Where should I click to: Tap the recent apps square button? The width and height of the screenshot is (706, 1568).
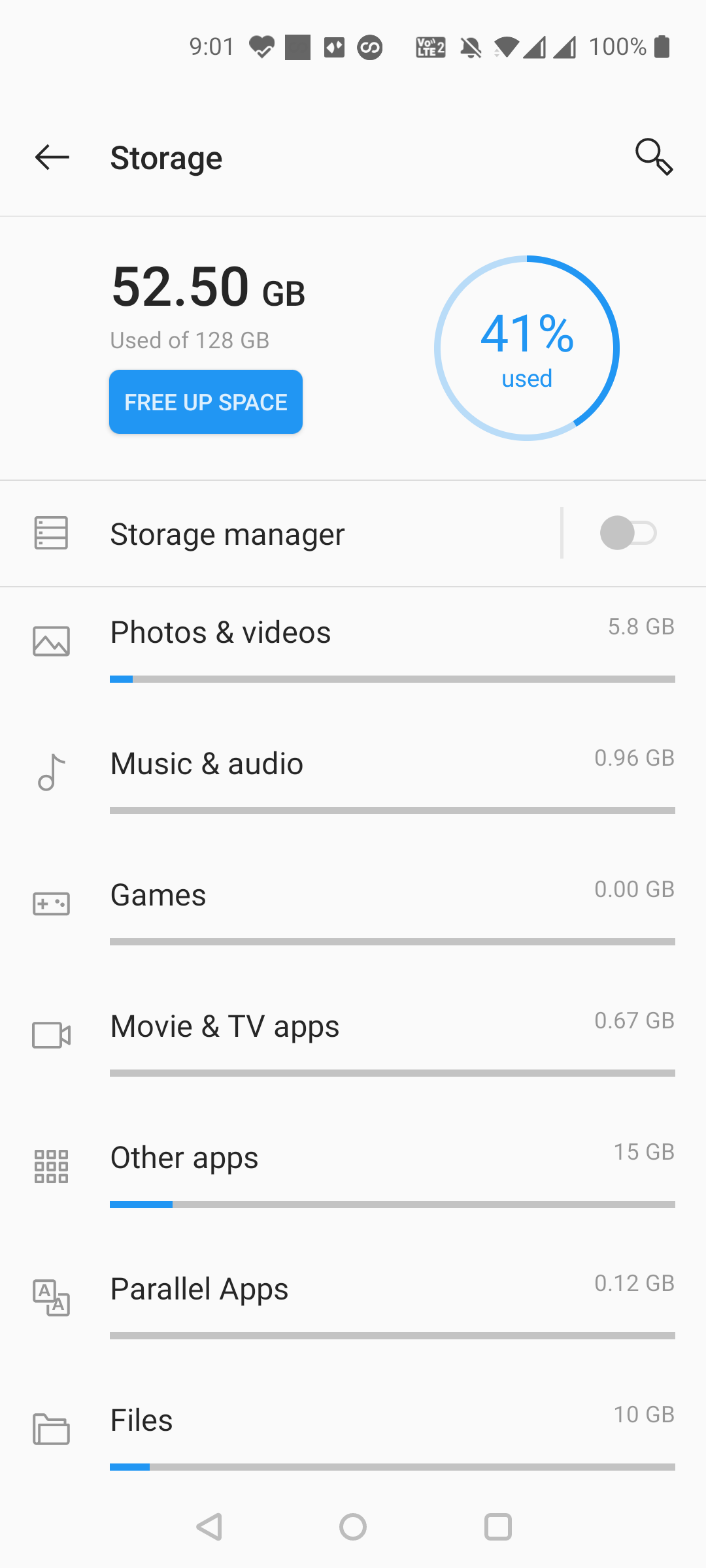click(x=499, y=1527)
